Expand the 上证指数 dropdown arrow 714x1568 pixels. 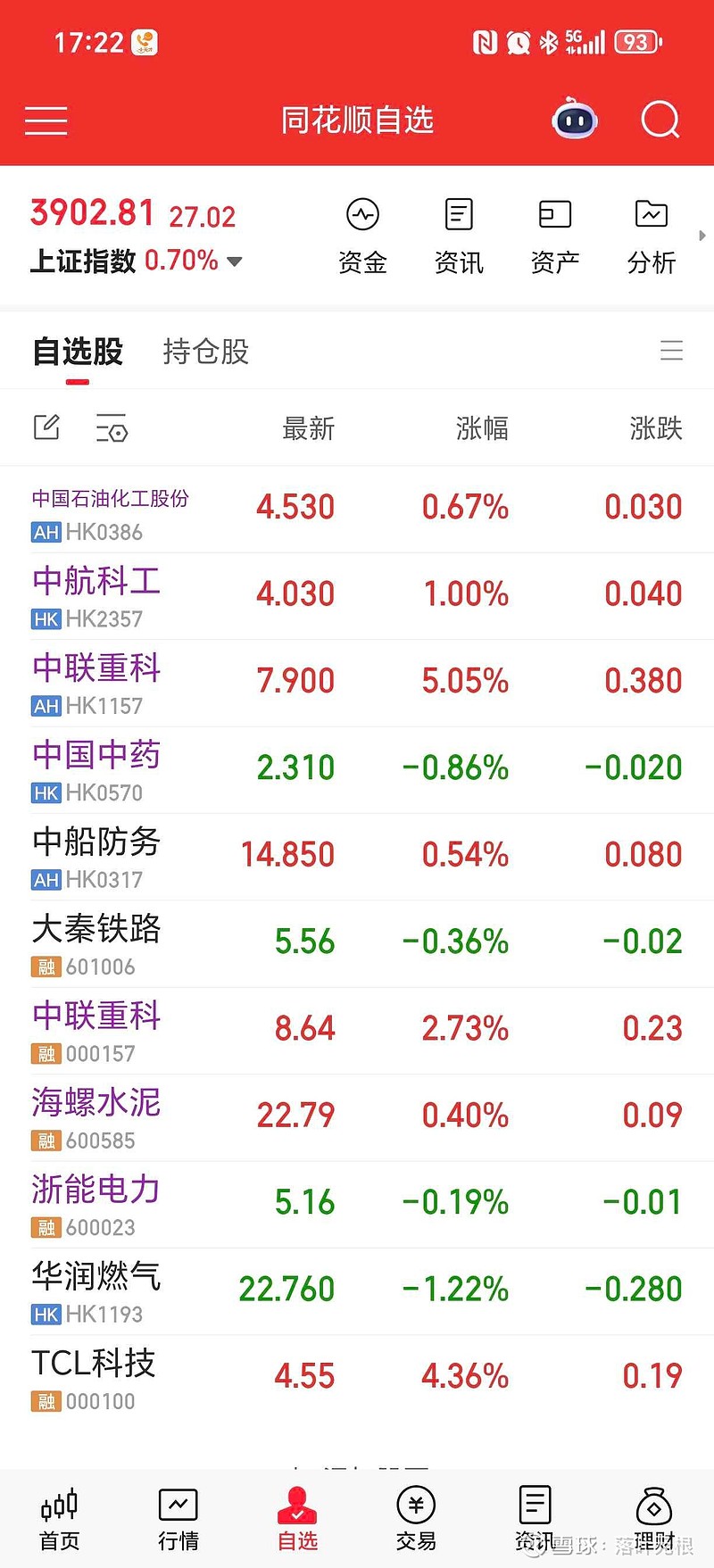click(x=233, y=262)
